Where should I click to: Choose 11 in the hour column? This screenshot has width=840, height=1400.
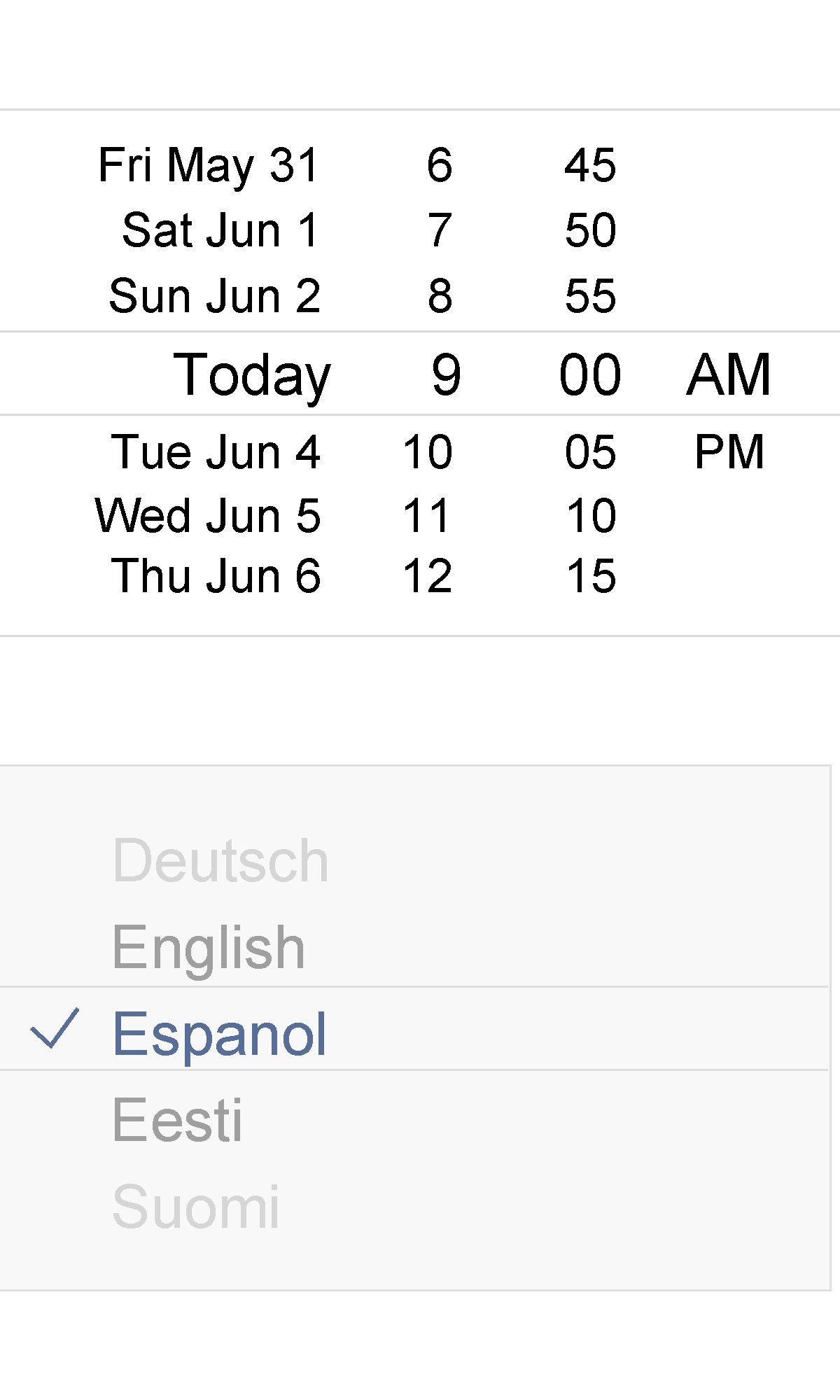pos(427,516)
